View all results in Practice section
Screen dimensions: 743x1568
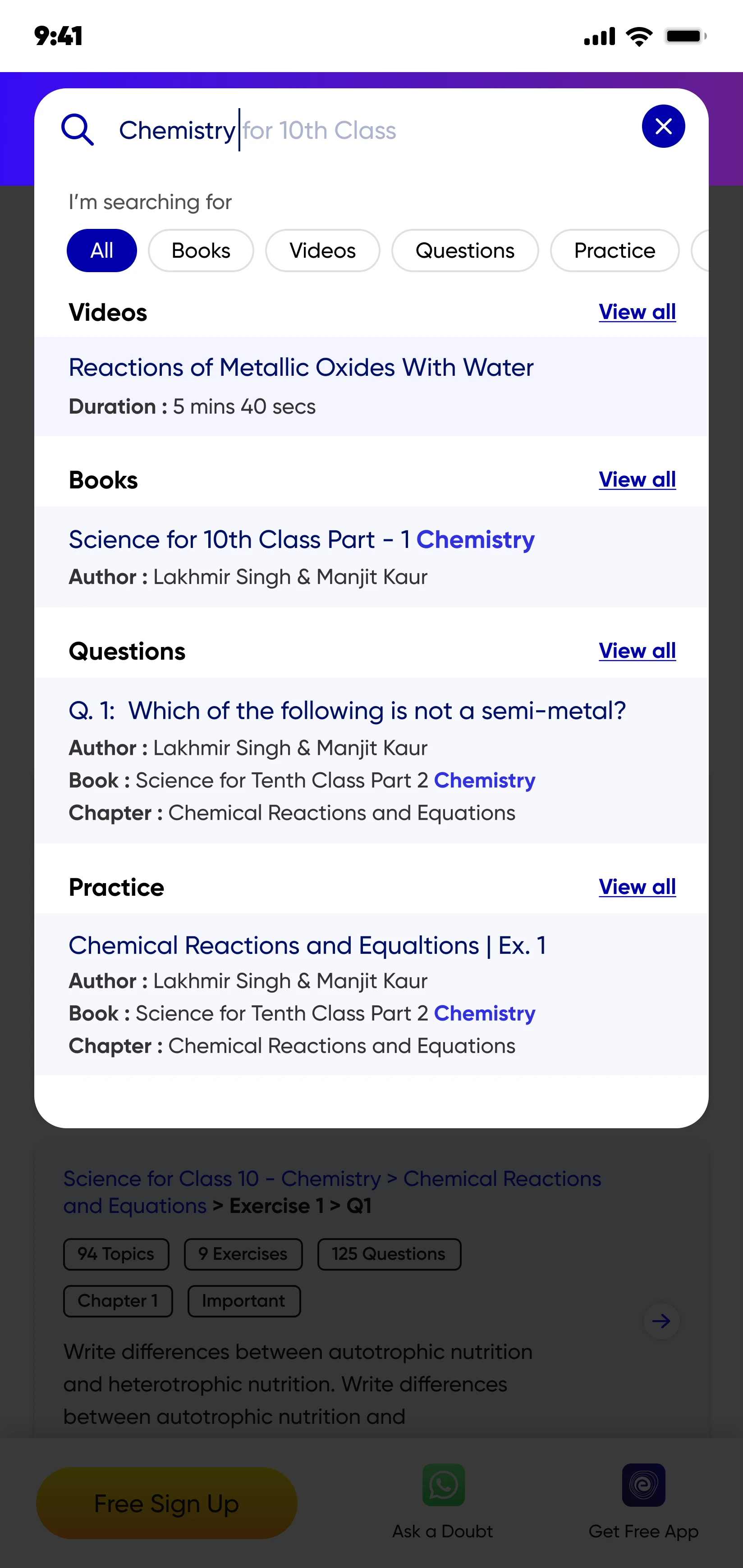pos(637,887)
